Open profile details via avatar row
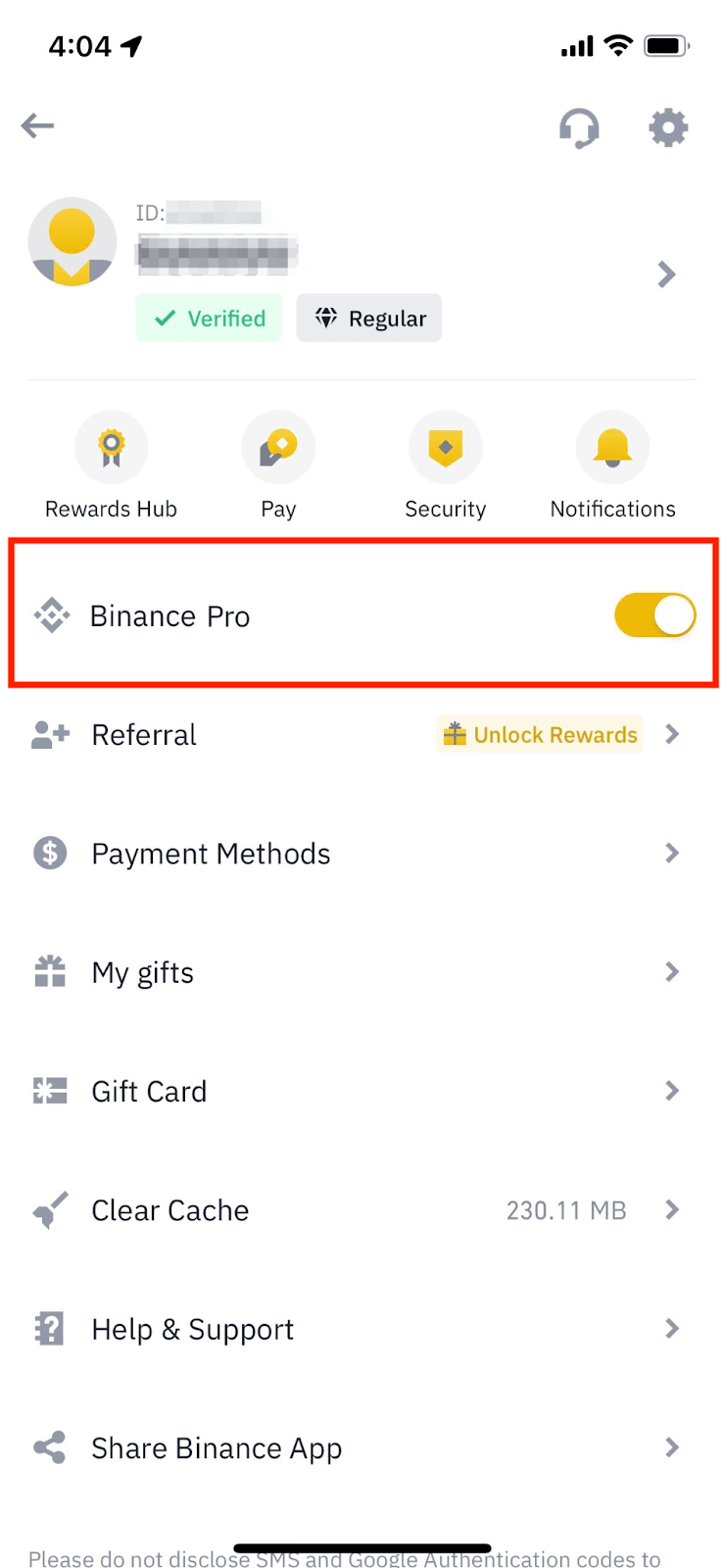The height and width of the screenshot is (1568, 724). click(666, 273)
